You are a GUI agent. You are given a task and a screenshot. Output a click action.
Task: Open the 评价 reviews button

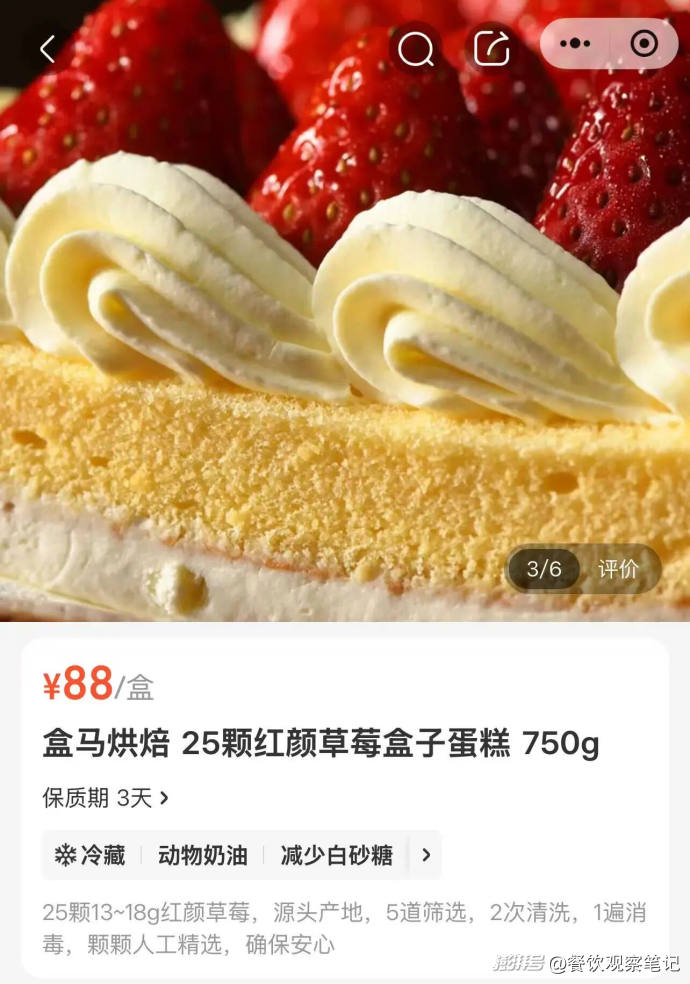click(x=618, y=569)
